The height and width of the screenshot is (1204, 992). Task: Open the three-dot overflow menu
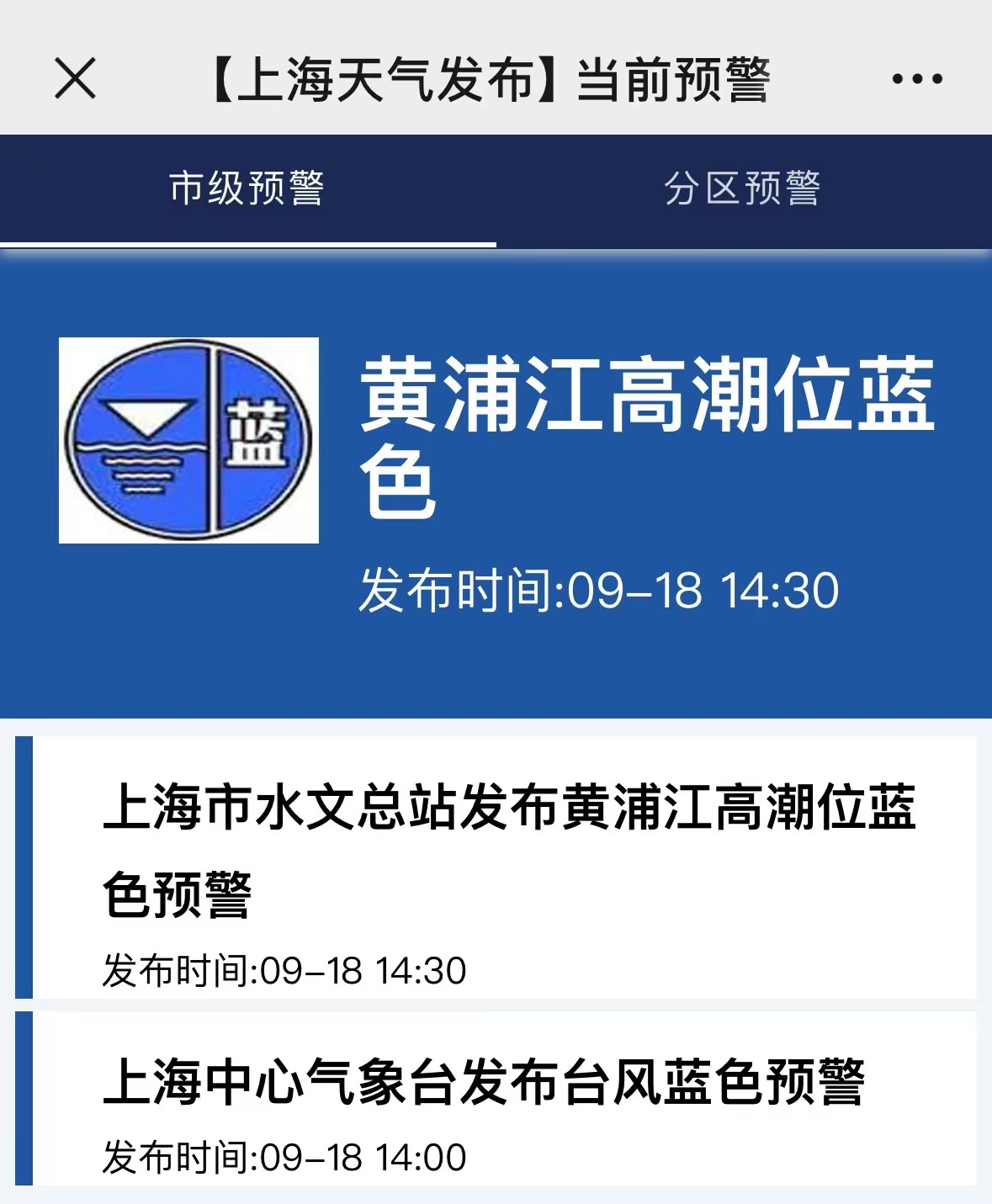(x=916, y=79)
